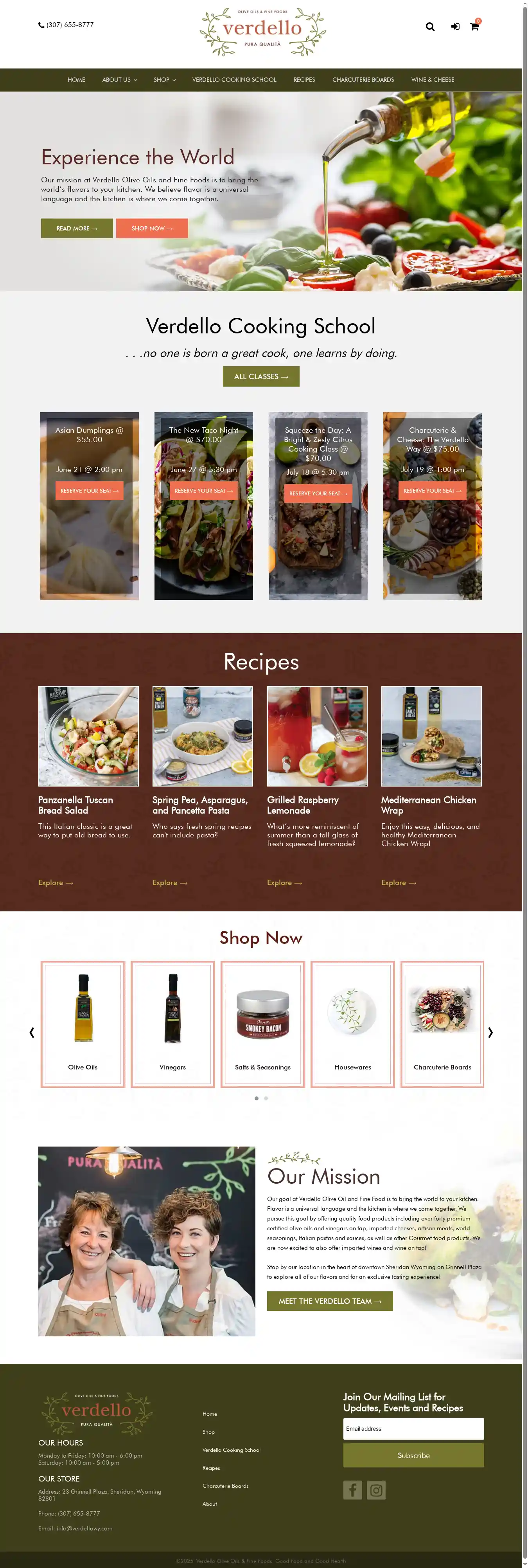Focus the Email address field
The image size is (528, 1568).
(414, 1429)
